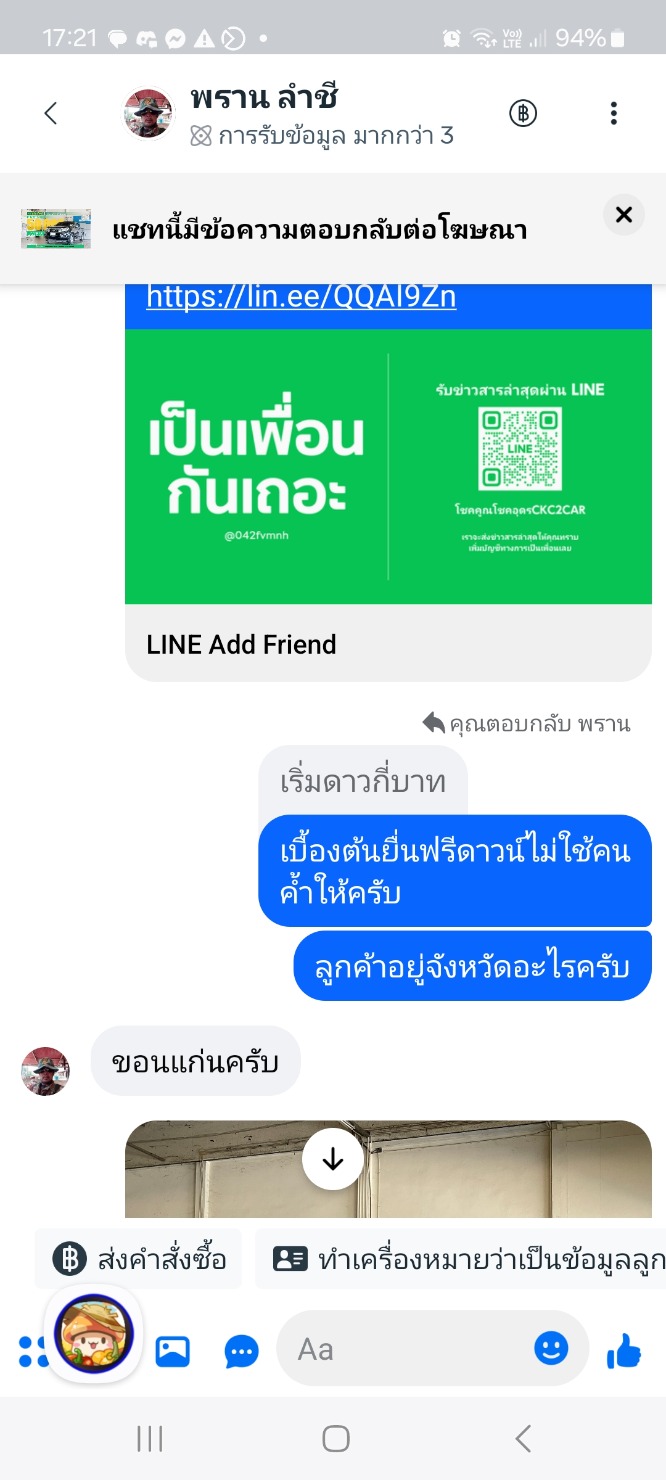Jump to latest messages with the down arrow

coord(333,1159)
